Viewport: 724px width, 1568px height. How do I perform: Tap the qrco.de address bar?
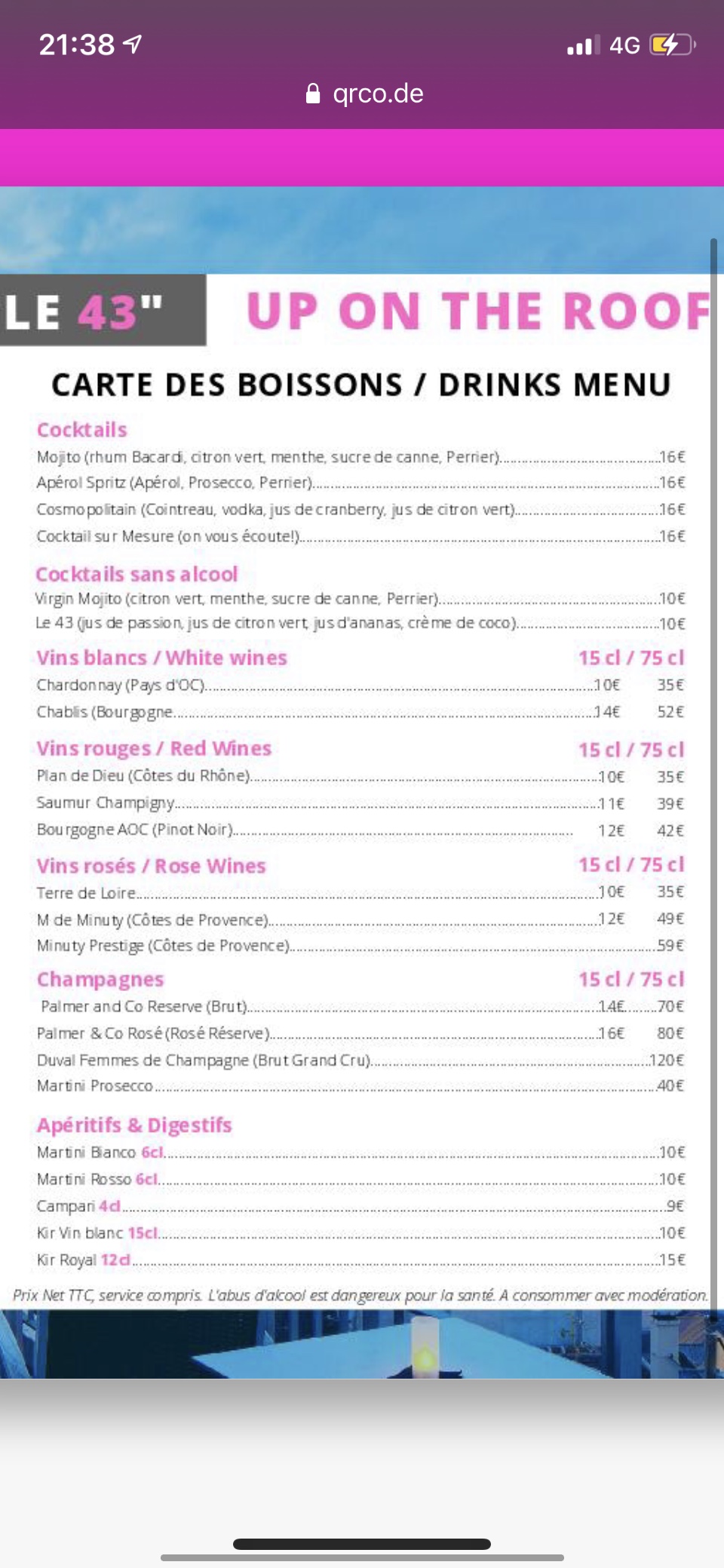pos(365,94)
